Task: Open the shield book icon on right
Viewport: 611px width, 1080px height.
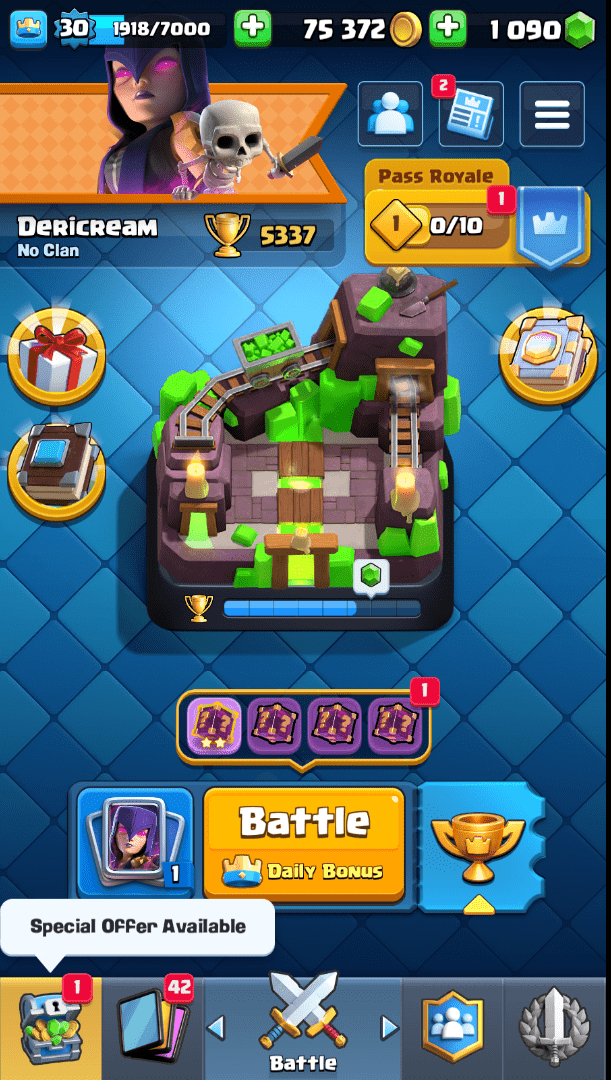Action: pos(548,355)
